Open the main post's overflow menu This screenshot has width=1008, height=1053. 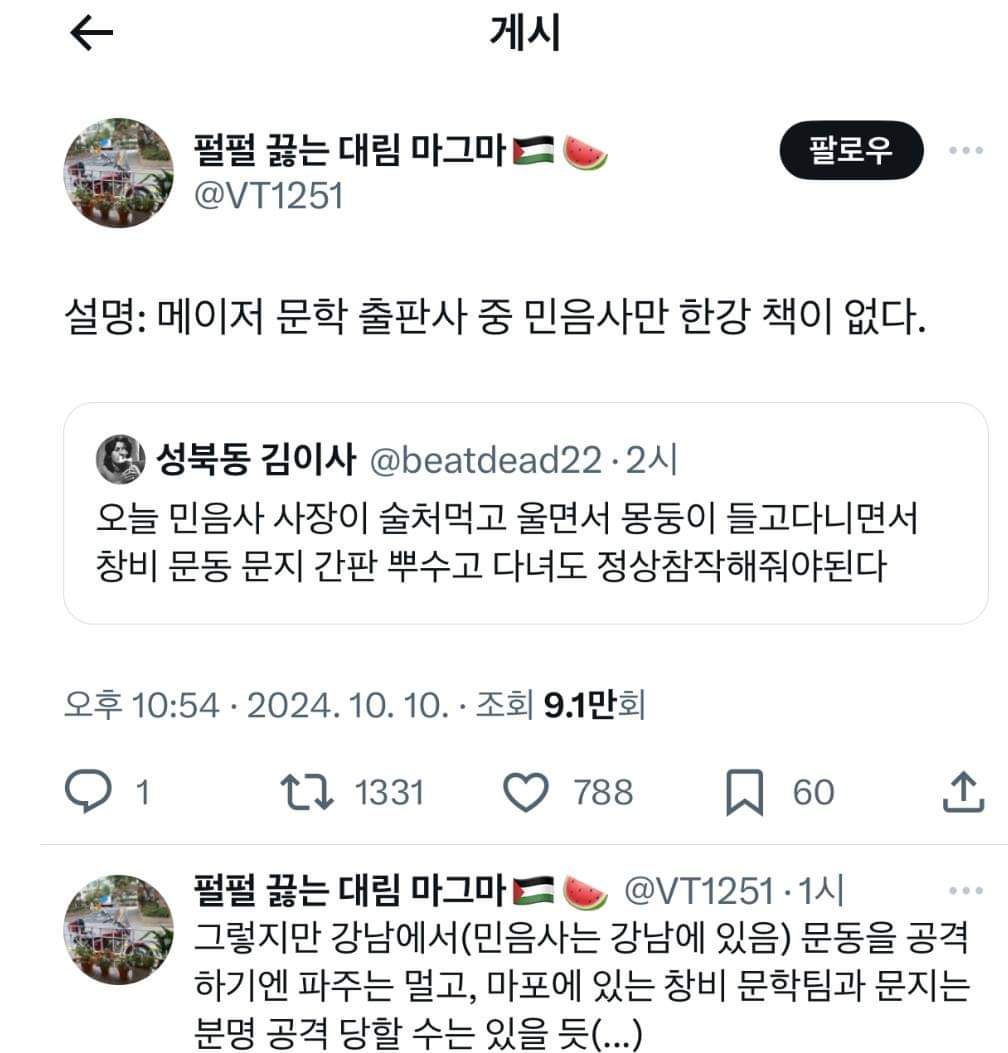coord(966,150)
